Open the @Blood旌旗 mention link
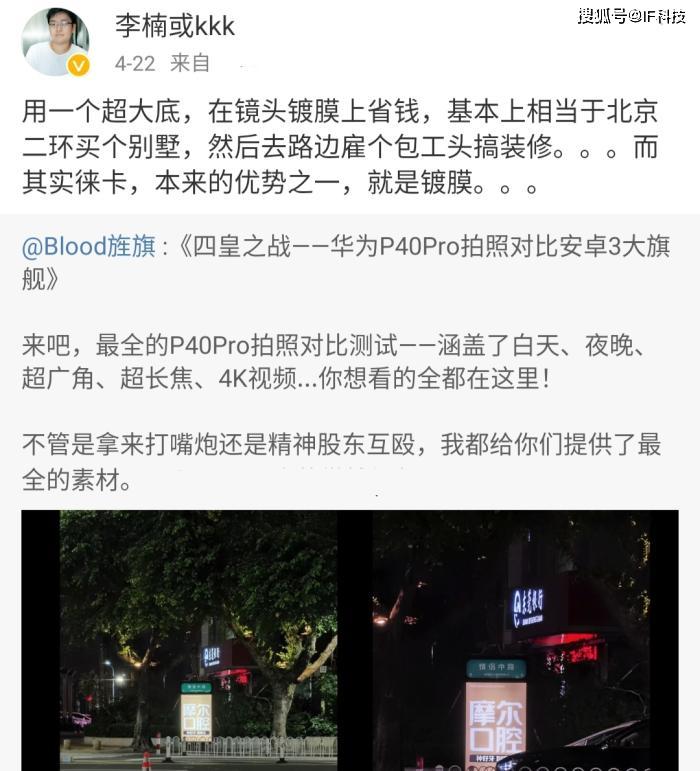This screenshot has width=700, height=771. point(88,248)
